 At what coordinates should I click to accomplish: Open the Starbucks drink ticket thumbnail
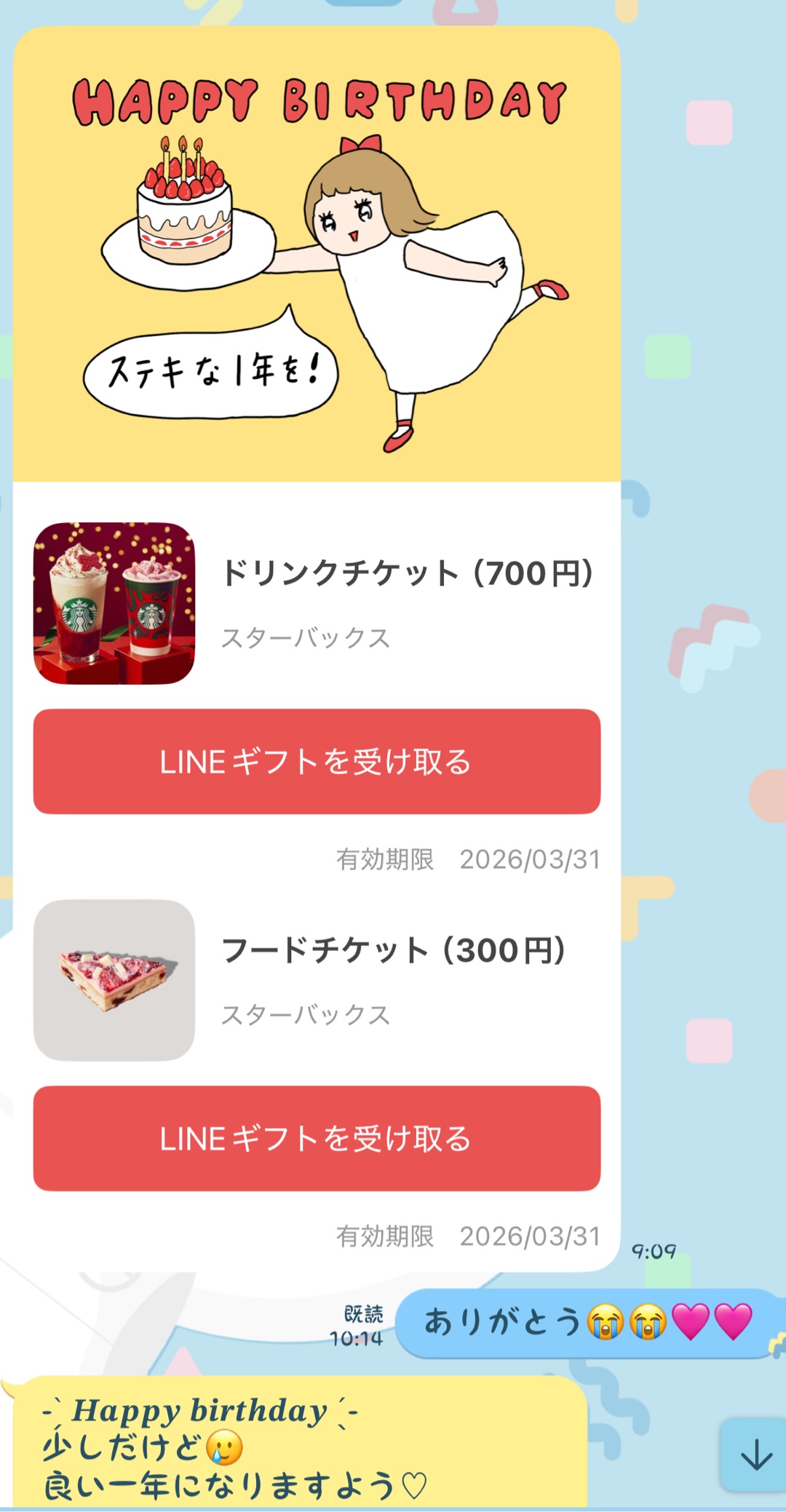point(114,603)
